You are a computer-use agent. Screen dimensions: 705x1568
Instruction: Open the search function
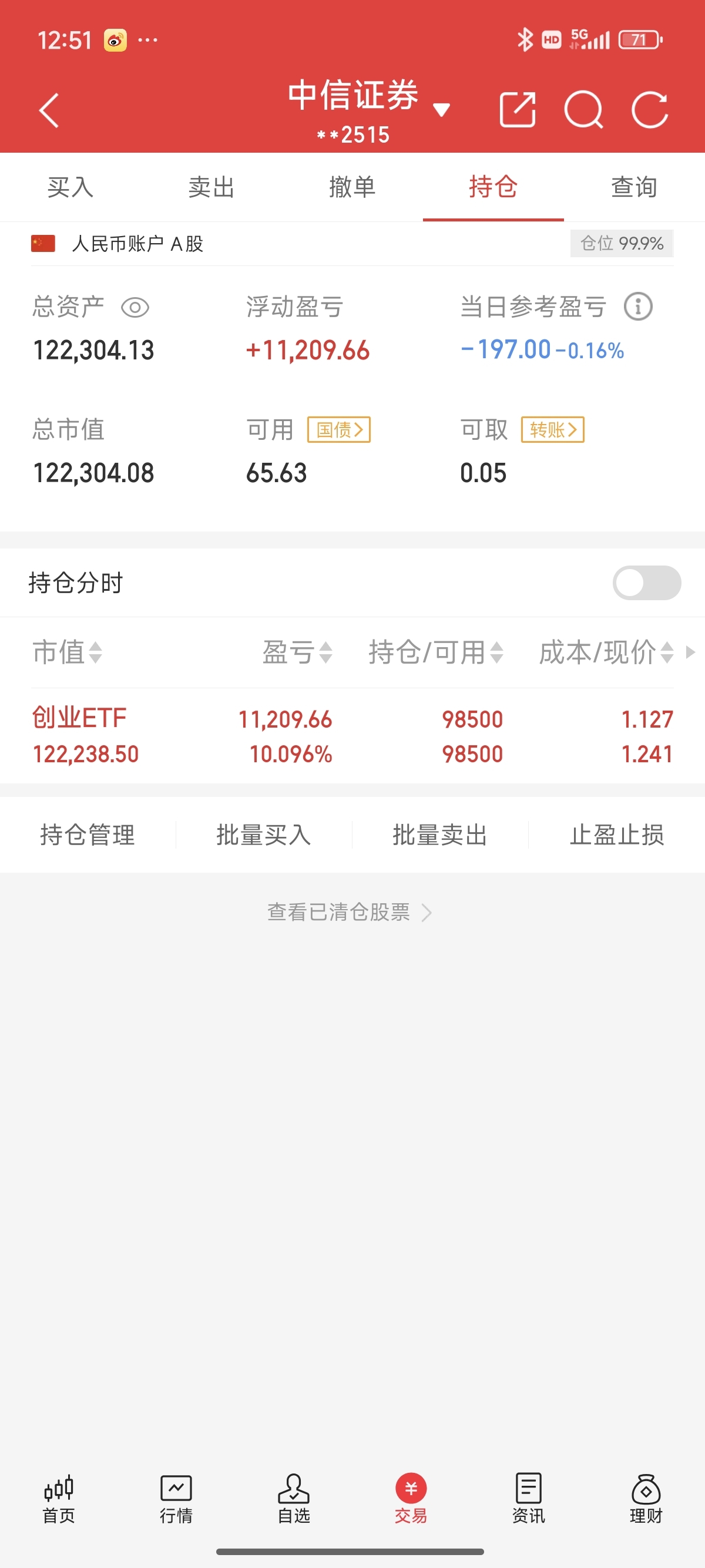584,110
